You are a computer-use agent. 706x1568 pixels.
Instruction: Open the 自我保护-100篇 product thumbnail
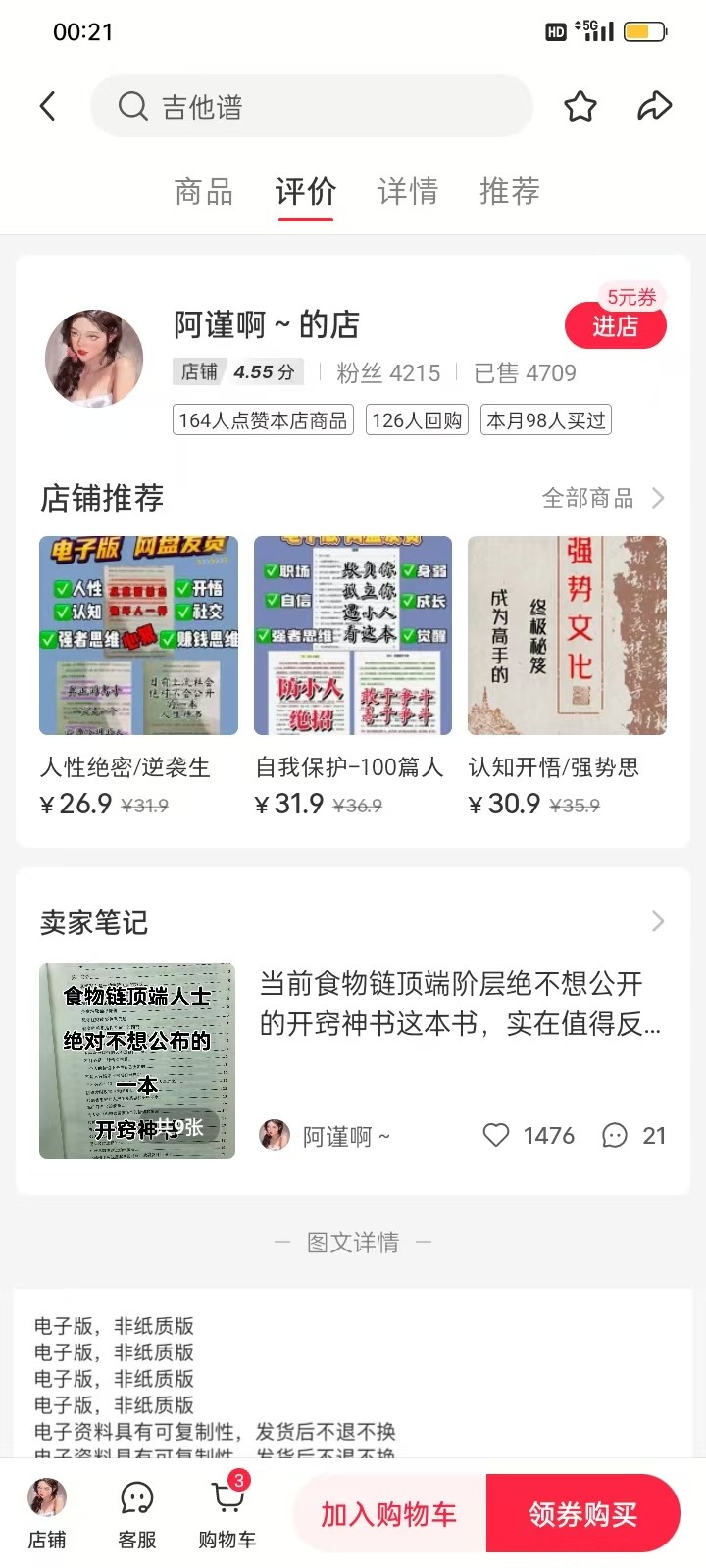[352, 635]
